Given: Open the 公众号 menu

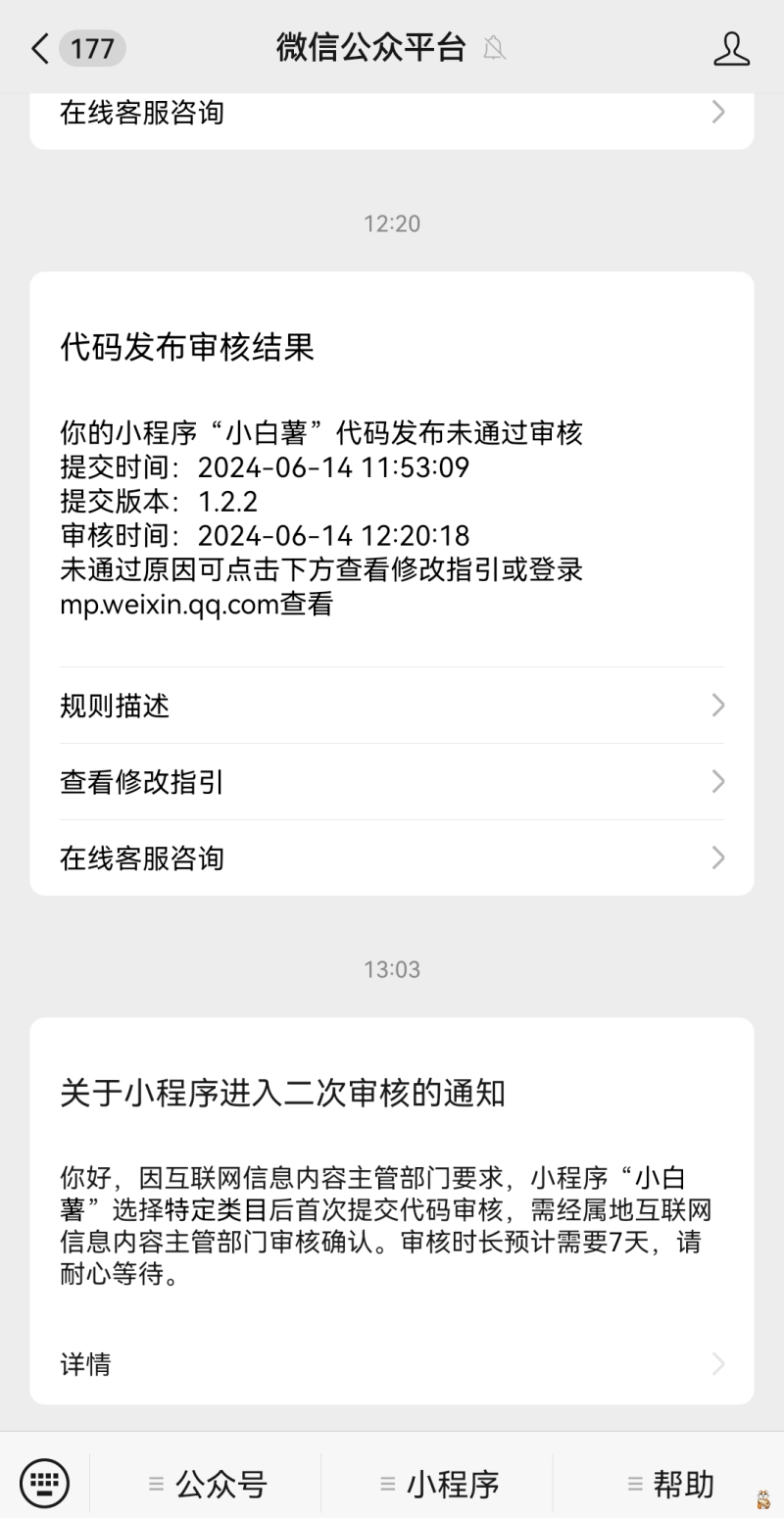Looking at the screenshot, I should [208, 1484].
